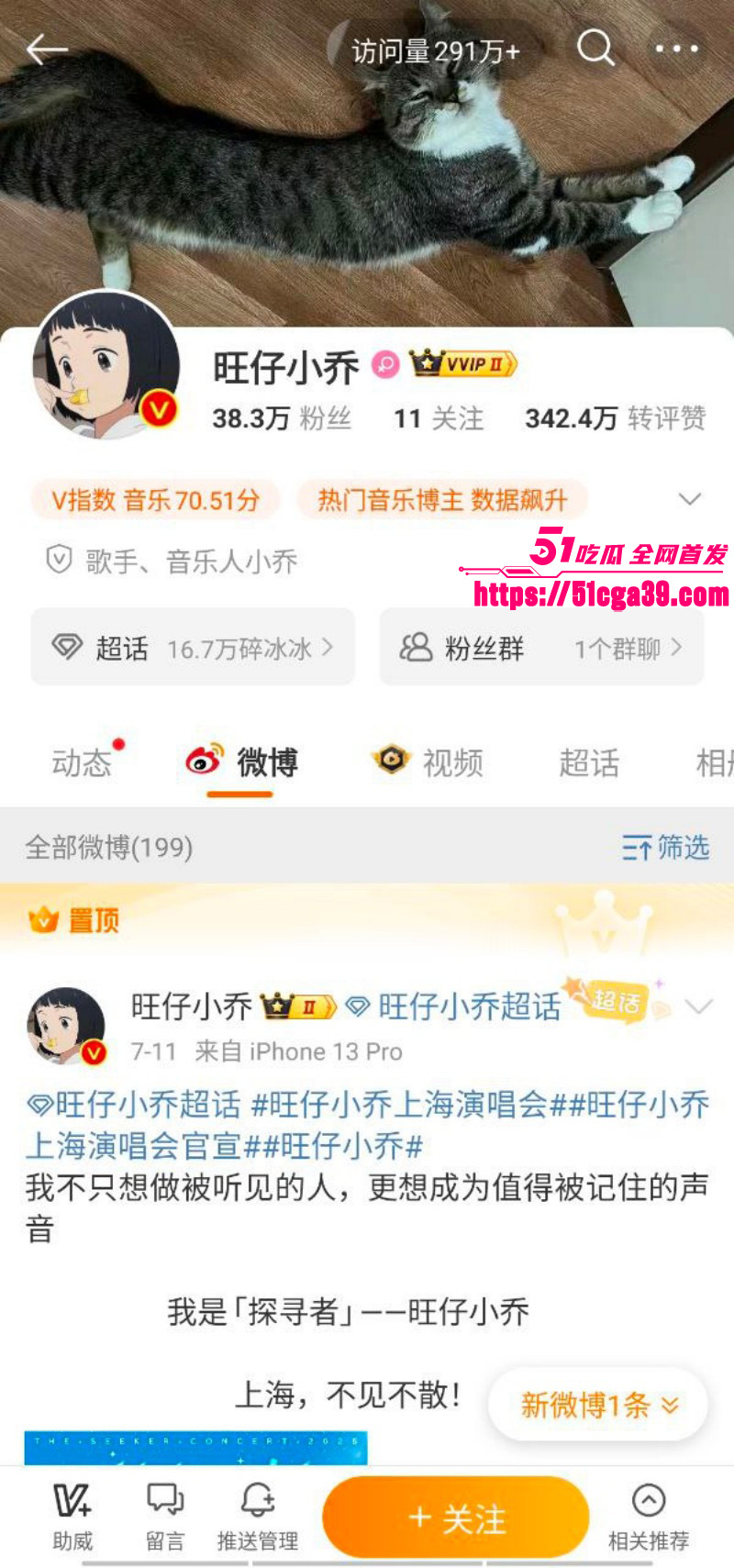The image size is (734, 1568).
Task: Expand the profile tags chevron
Action: point(689,500)
